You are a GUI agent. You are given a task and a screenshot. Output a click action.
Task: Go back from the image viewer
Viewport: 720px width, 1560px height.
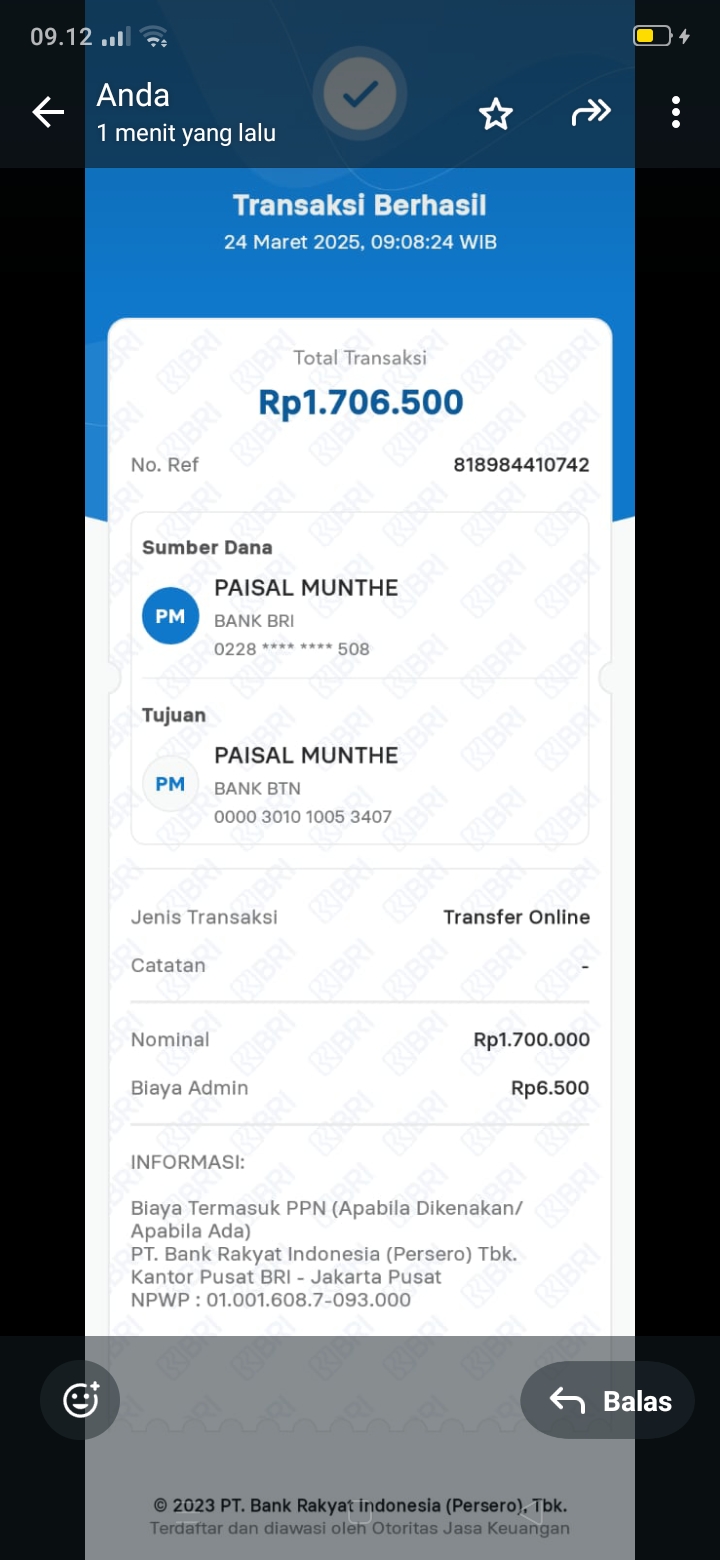(x=48, y=113)
